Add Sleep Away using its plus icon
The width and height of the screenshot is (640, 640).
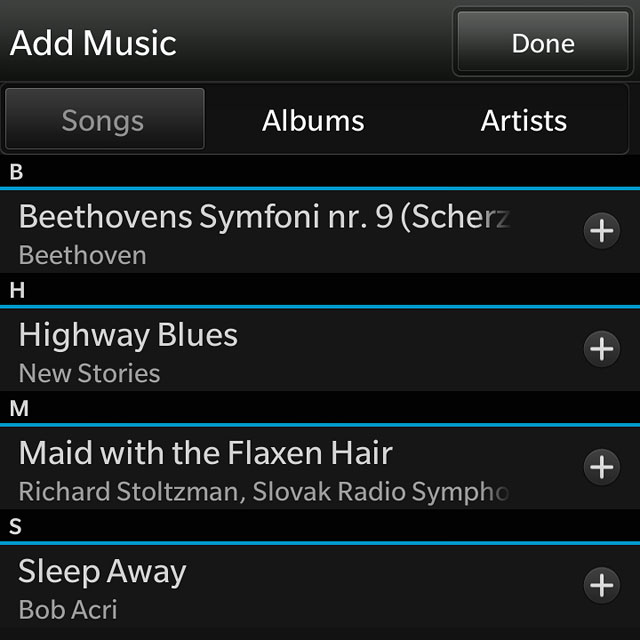click(601, 585)
